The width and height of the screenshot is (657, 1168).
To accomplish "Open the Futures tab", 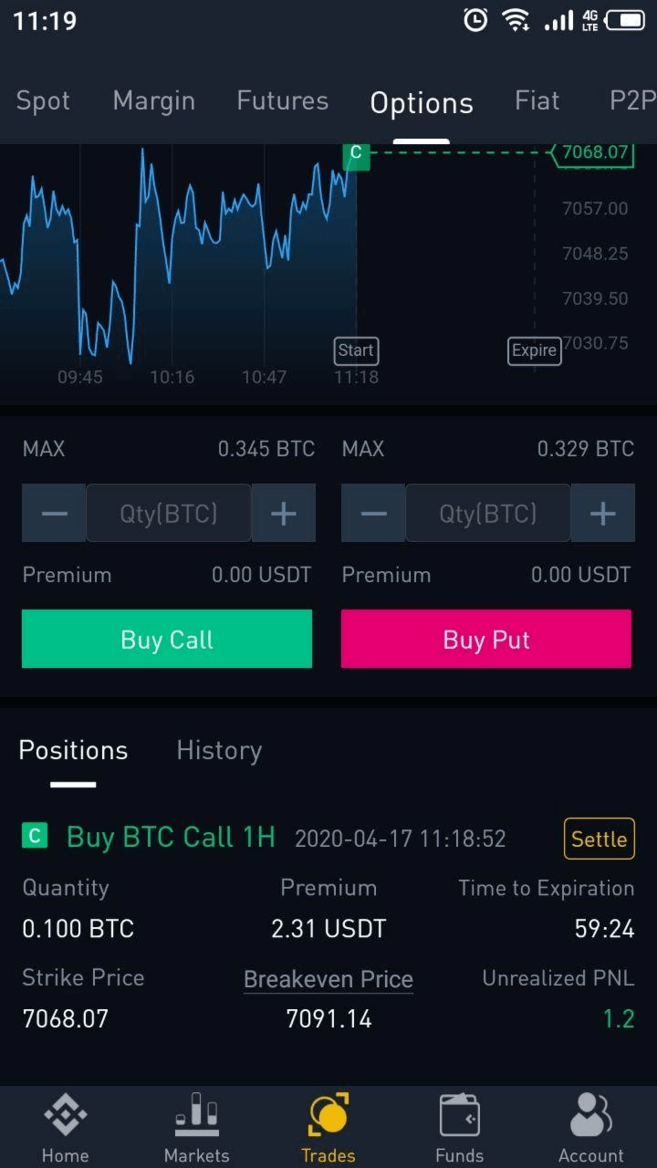I will 282,101.
